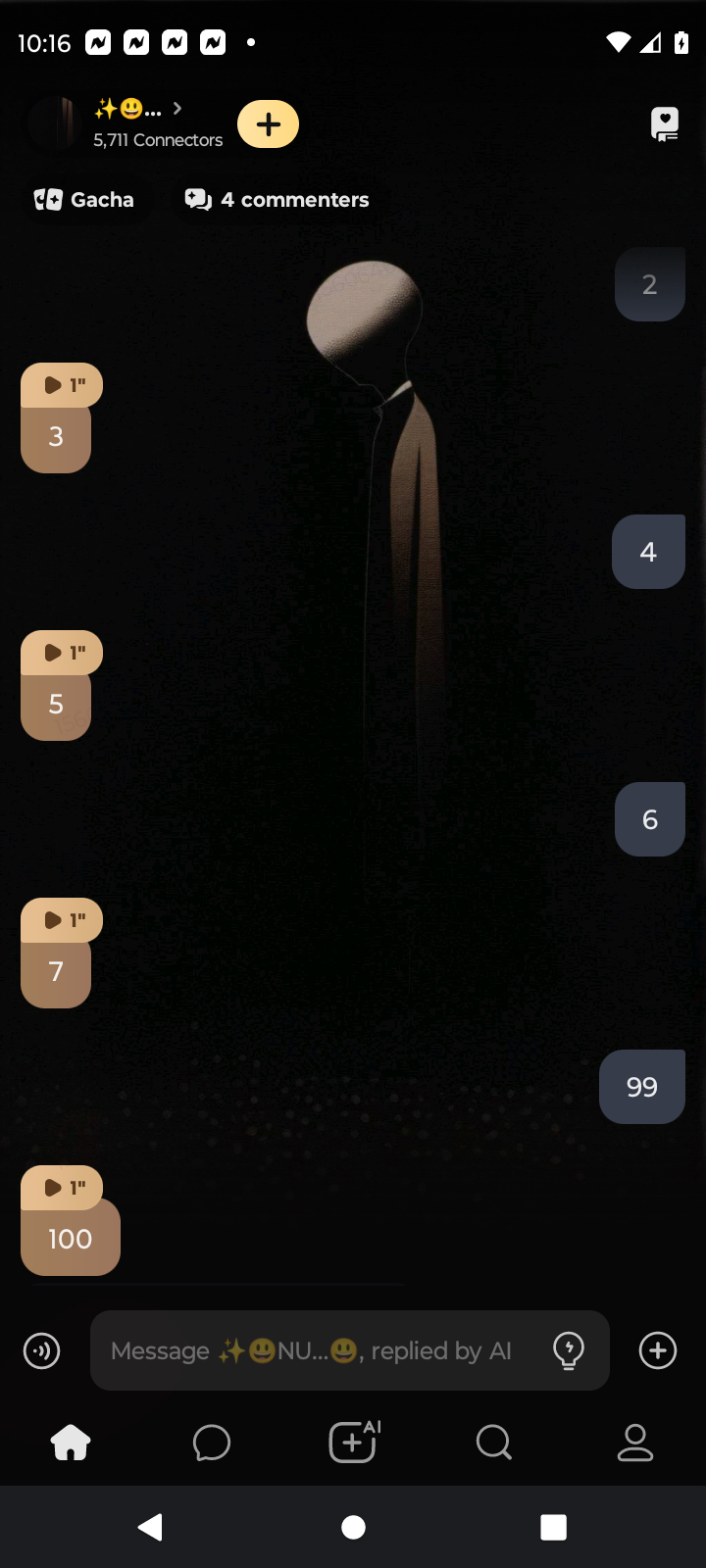This screenshot has width=706, height=1568.
Task: Play the voice clip above message 5
Action: click(61, 653)
